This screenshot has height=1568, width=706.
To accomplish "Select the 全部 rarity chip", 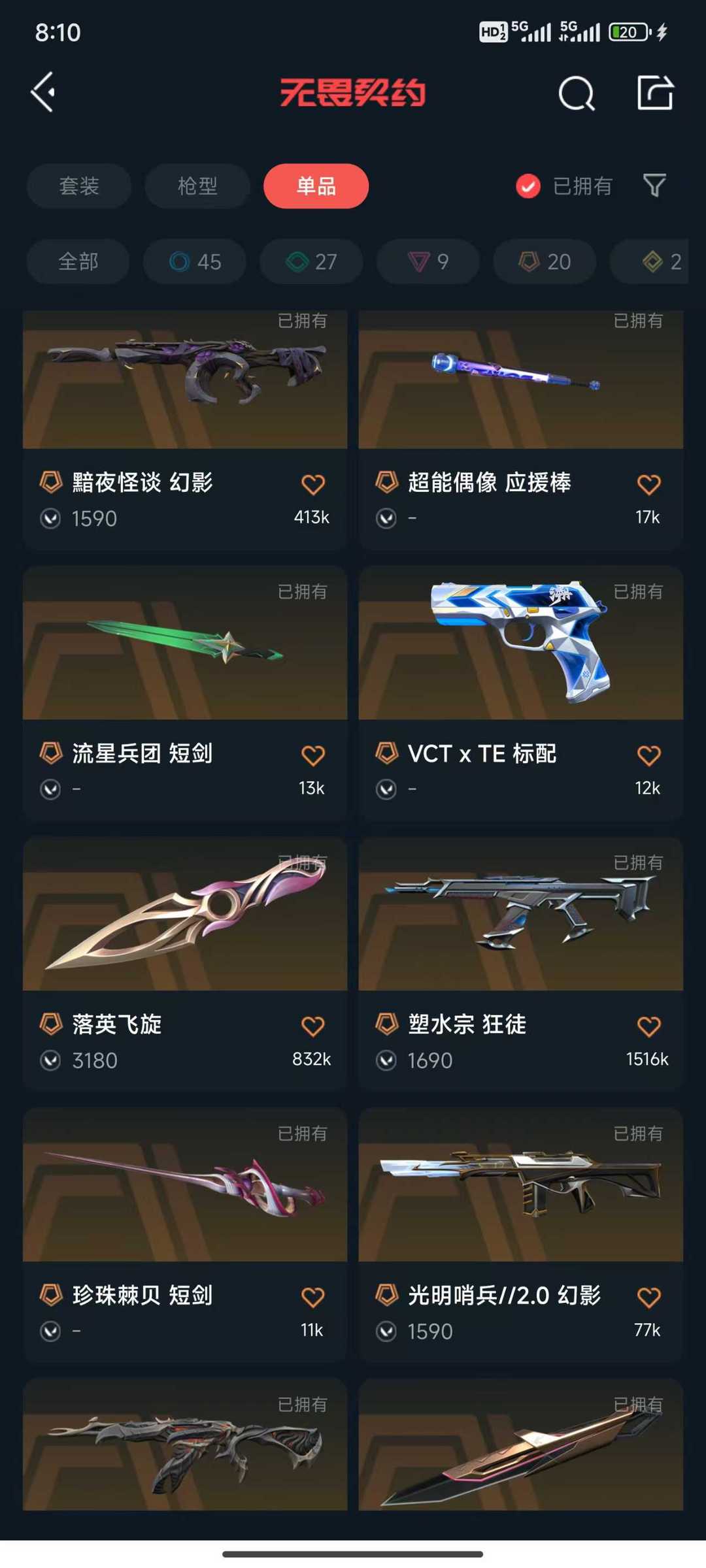I will pos(78,261).
